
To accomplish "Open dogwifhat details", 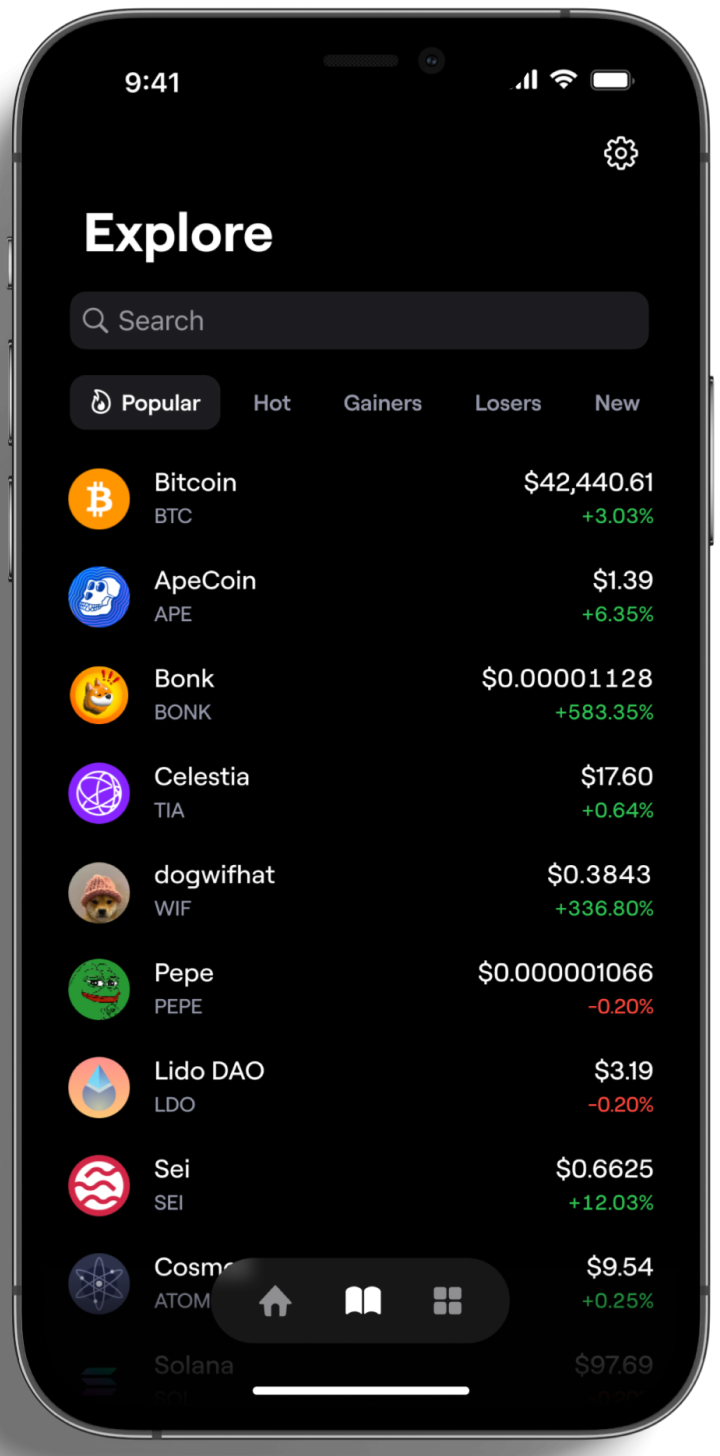I will (x=360, y=890).
